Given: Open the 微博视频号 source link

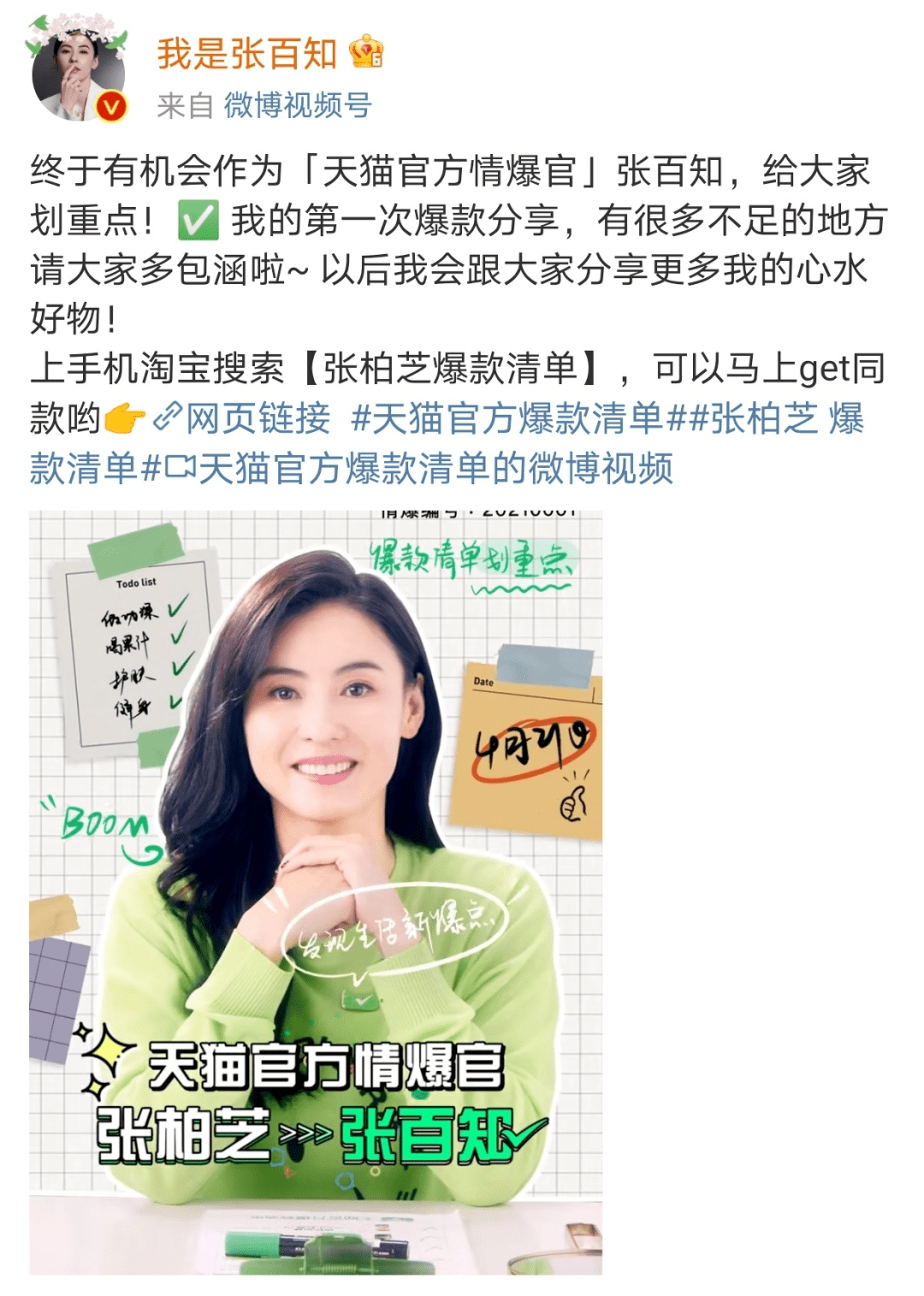Looking at the screenshot, I should pos(298,105).
